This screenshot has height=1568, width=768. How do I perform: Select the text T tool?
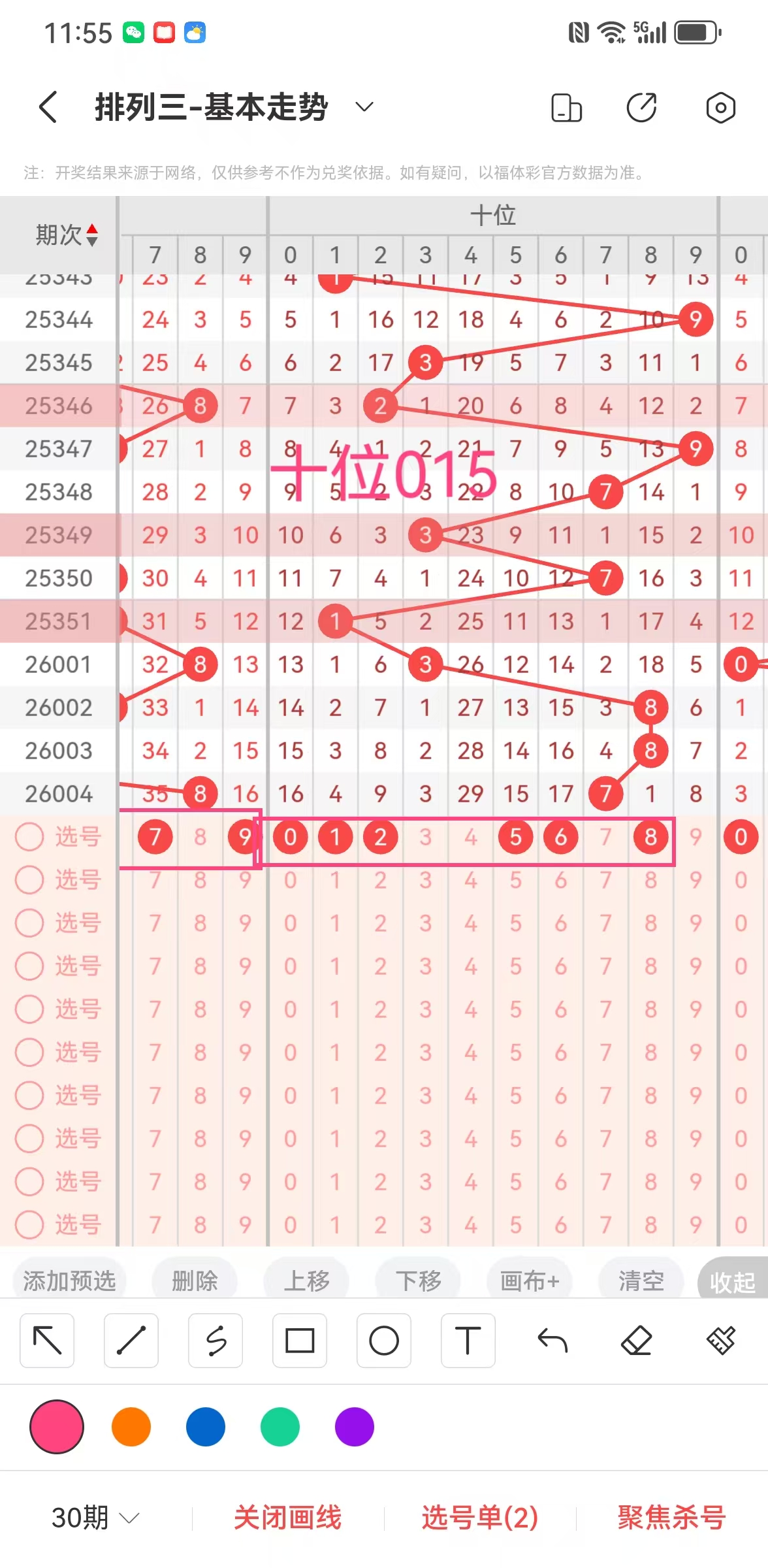click(468, 1341)
